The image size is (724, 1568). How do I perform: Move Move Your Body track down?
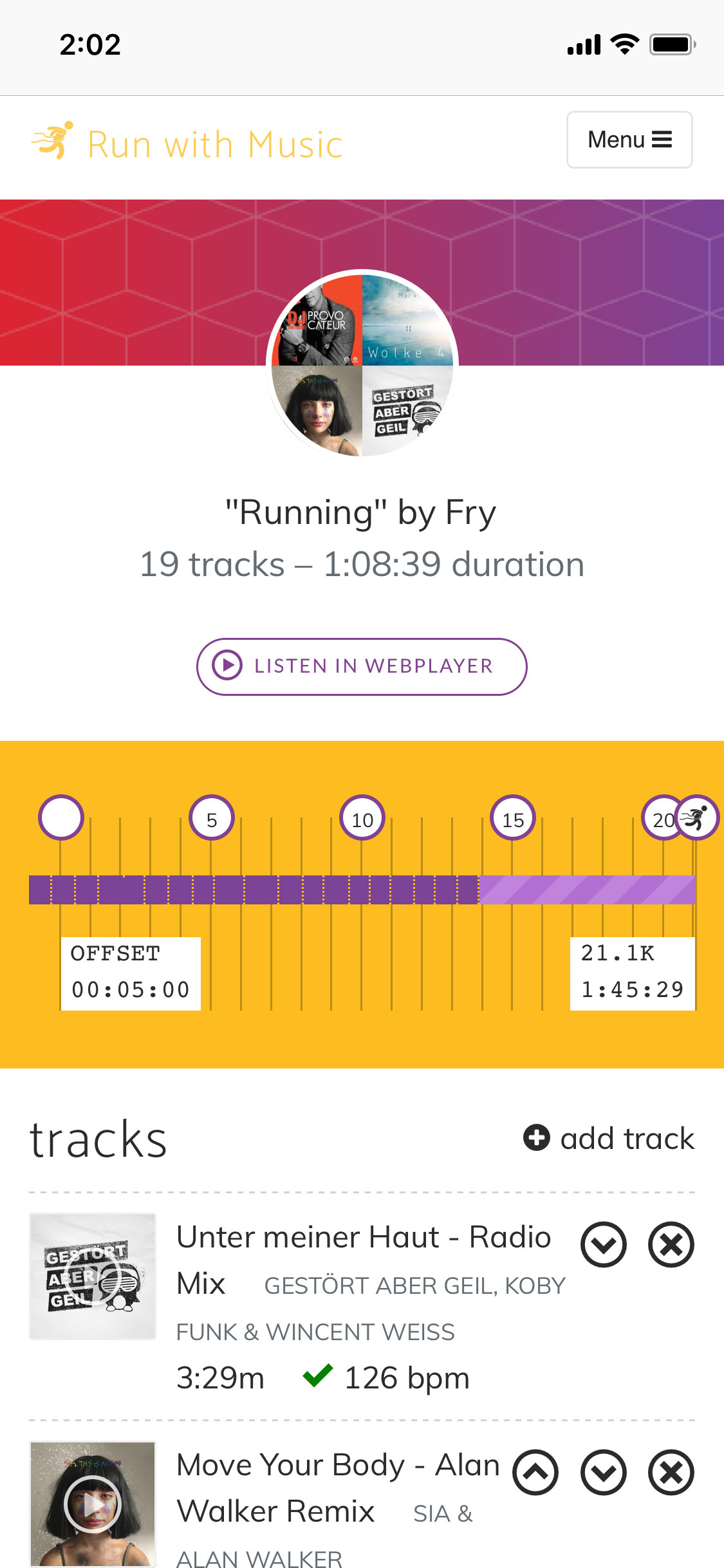coord(604,1472)
